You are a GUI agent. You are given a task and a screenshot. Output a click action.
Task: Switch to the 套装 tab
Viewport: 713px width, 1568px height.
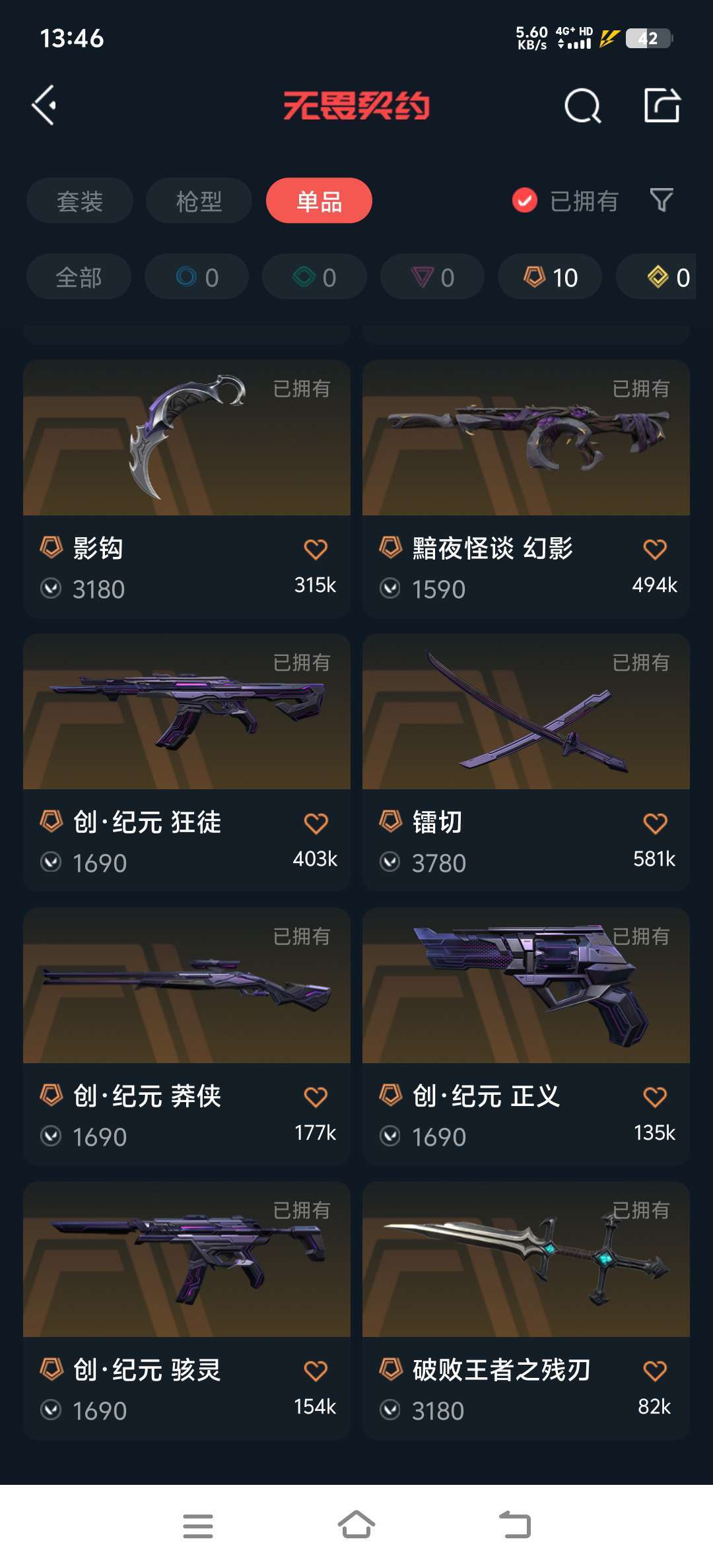pyautogui.click(x=80, y=201)
